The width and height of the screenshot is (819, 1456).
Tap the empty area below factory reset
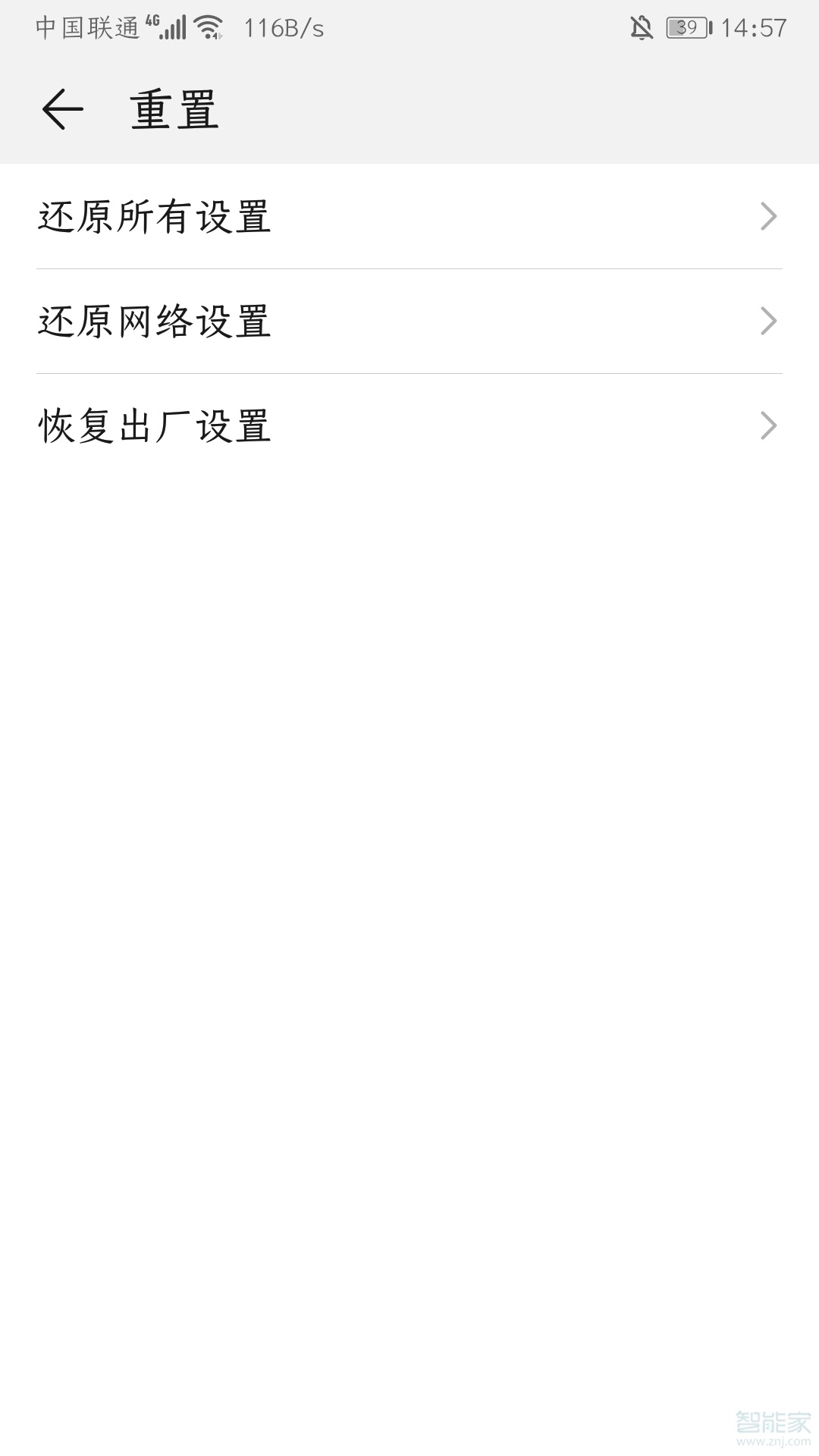[409, 758]
